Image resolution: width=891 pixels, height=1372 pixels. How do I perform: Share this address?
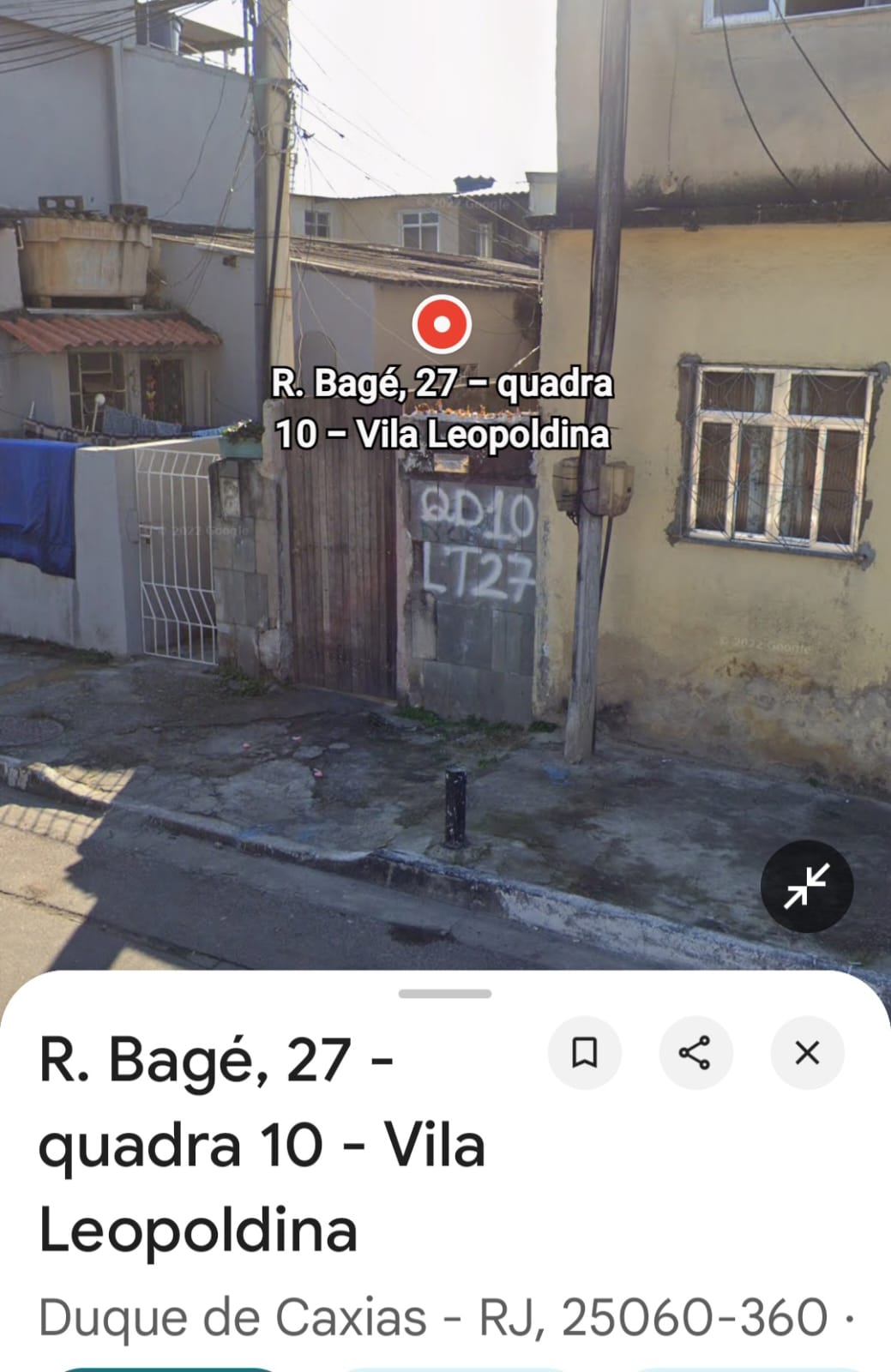695,1052
